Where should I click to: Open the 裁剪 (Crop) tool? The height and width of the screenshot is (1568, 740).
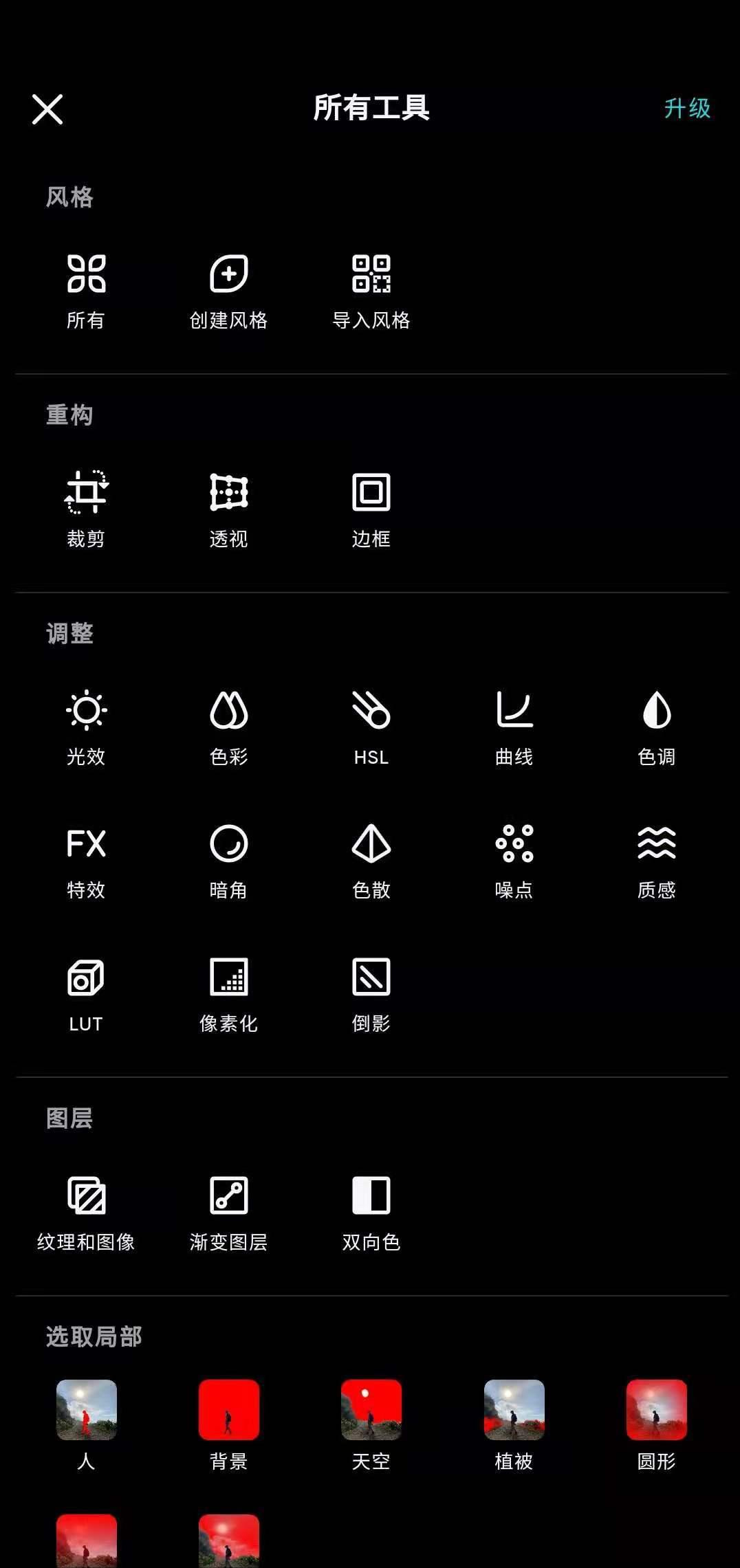pyautogui.click(x=85, y=509)
